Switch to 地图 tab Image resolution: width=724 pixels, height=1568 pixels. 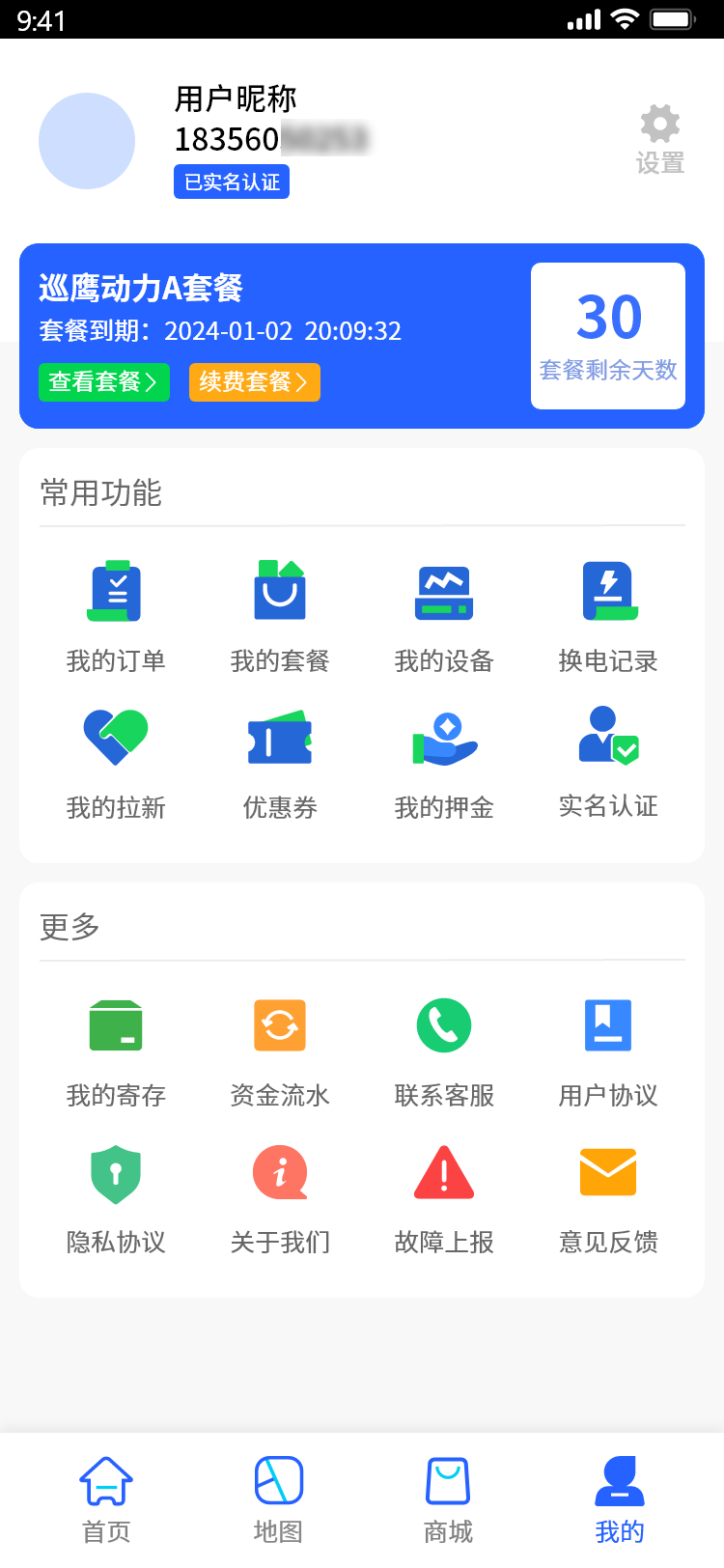tap(278, 1498)
